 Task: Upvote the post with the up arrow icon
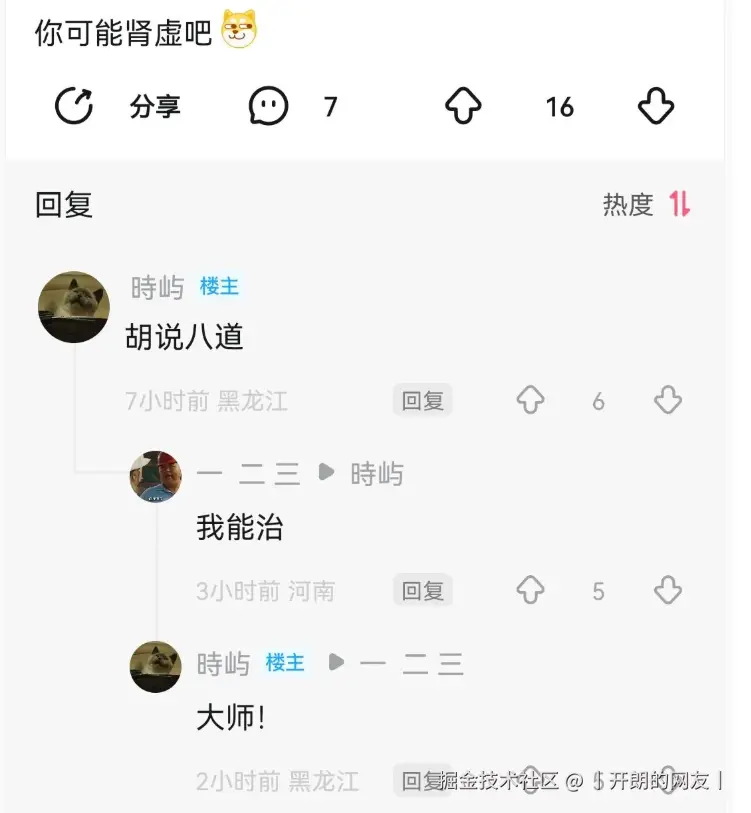[463, 106]
